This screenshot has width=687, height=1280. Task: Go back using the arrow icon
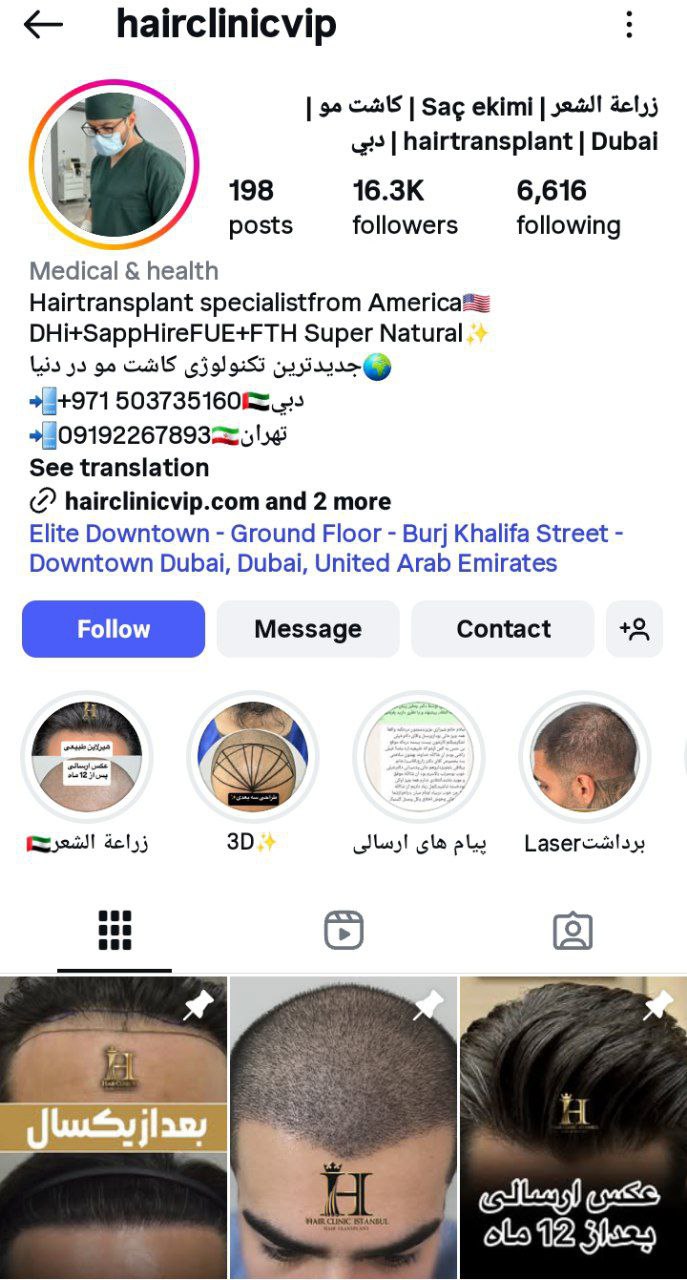(43, 26)
